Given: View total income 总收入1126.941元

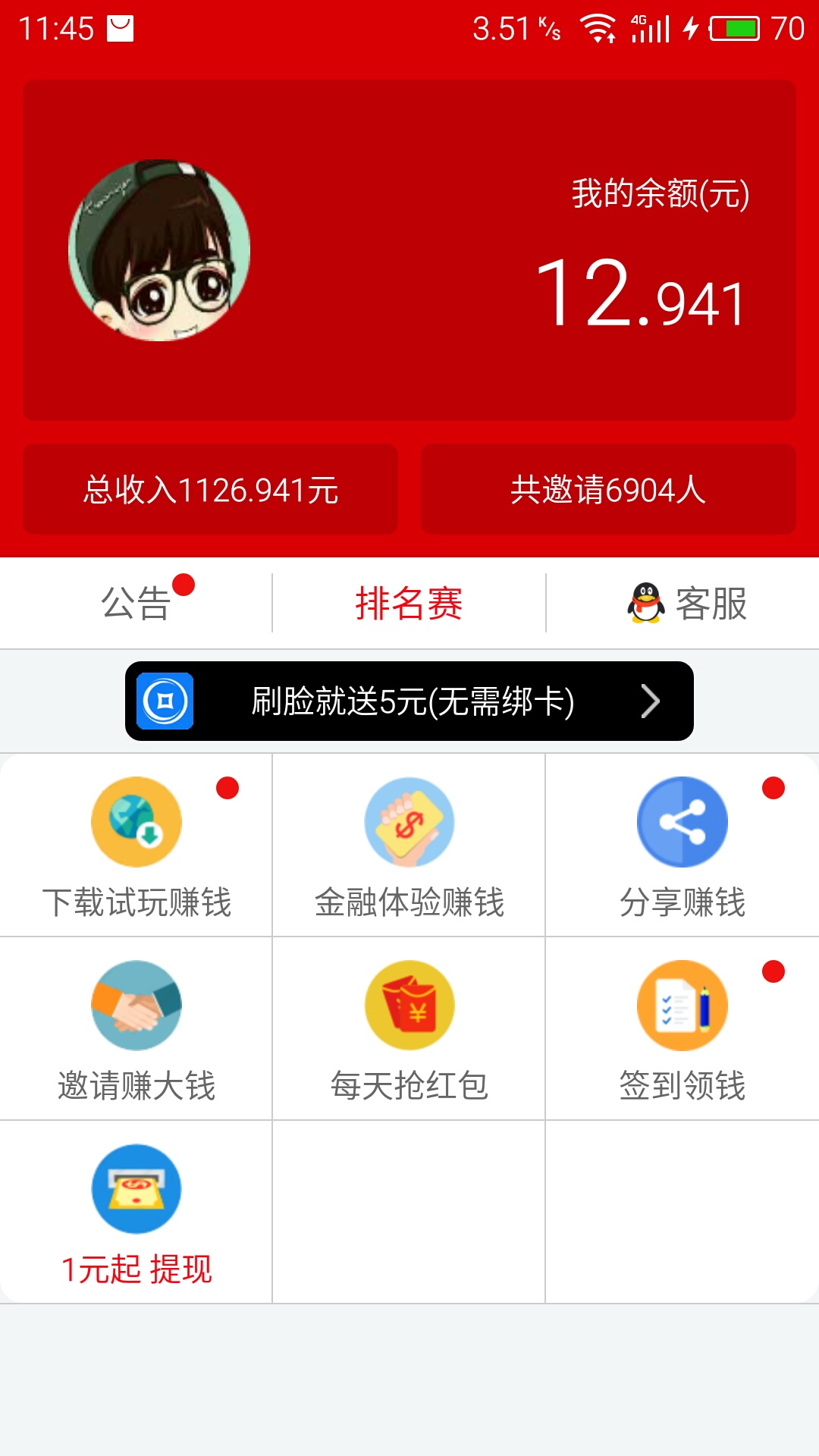Looking at the screenshot, I should tap(211, 490).
